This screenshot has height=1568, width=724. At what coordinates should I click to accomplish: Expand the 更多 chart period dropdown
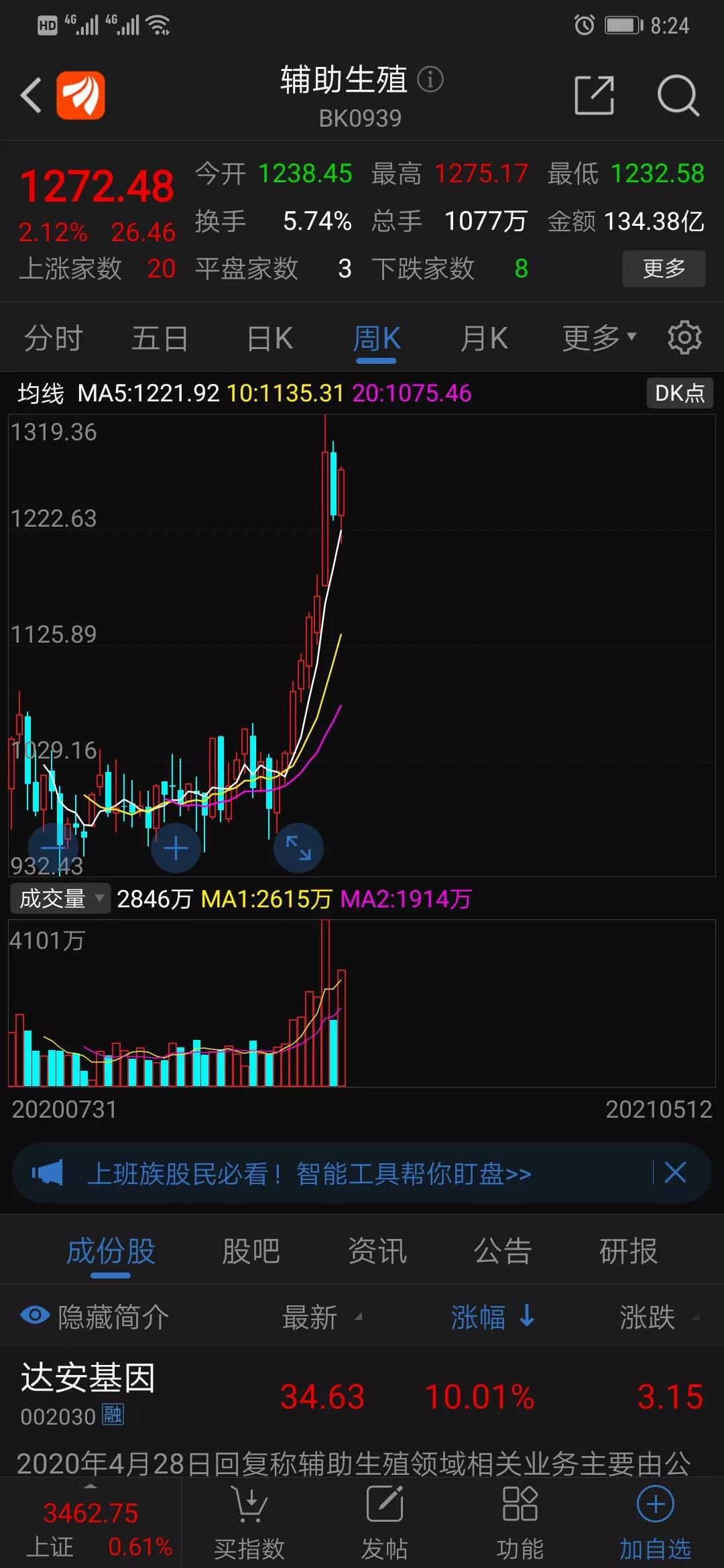click(x=598, y=338)
